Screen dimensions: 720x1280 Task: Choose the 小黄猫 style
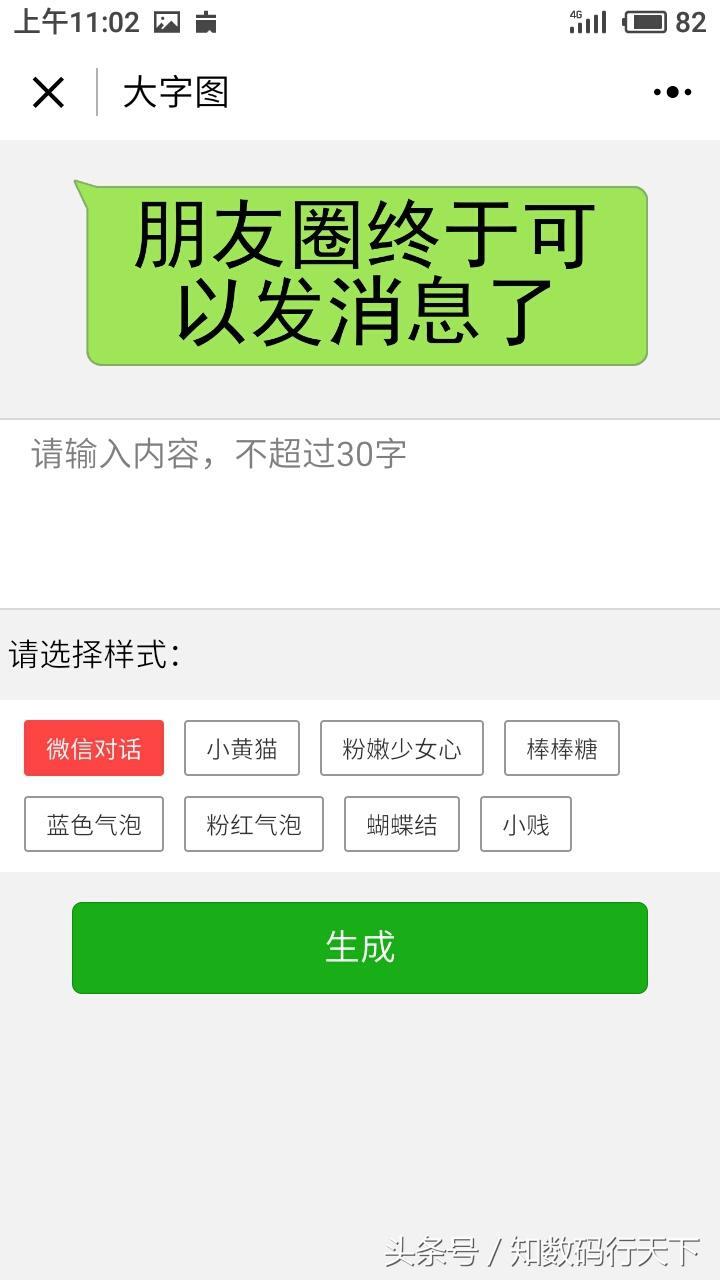click(242, 749)
